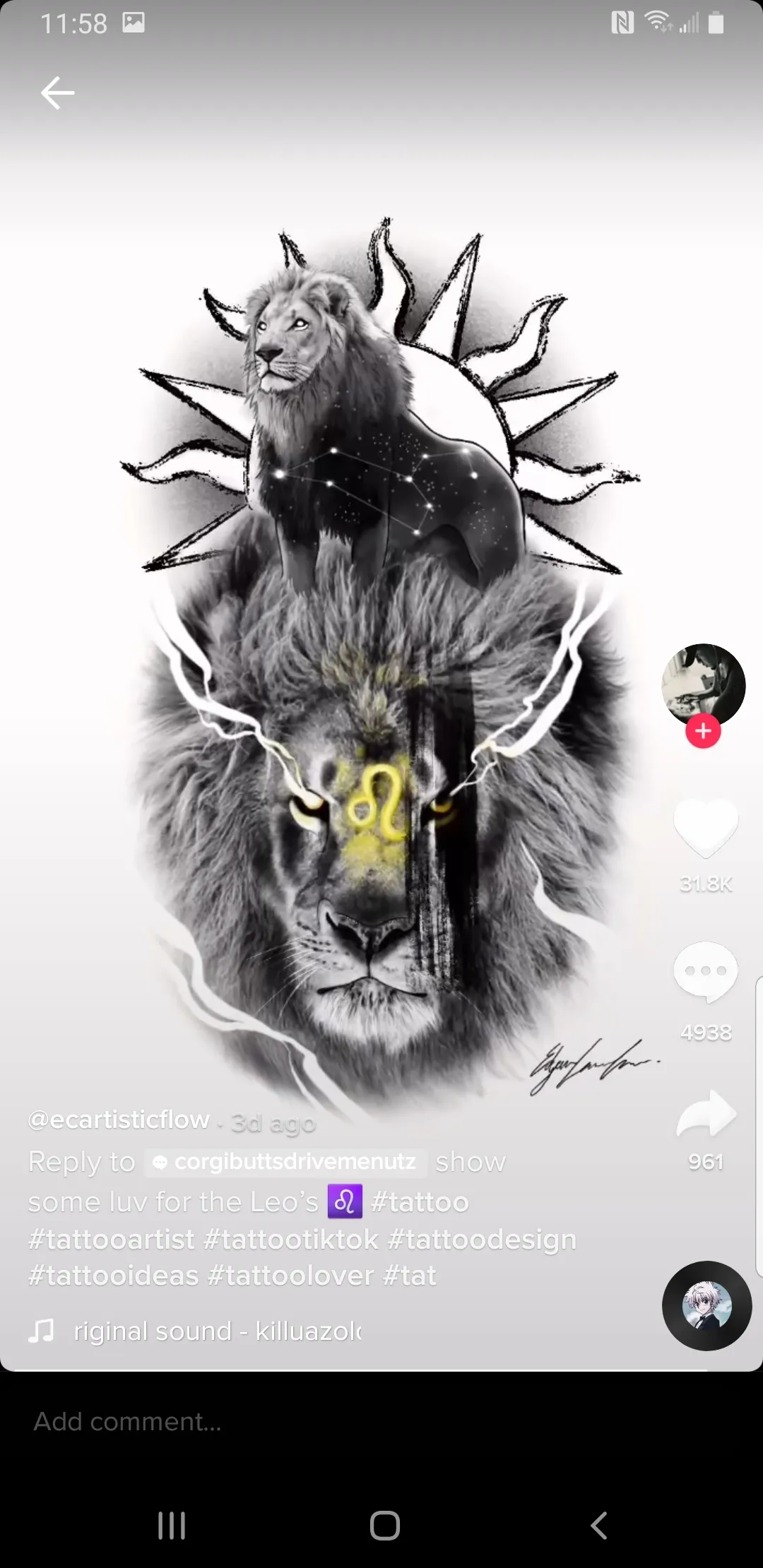Tap the Add comment field
This screenshot has width=763, height=1568.
pyautogui.click(x=283, y=1422)
